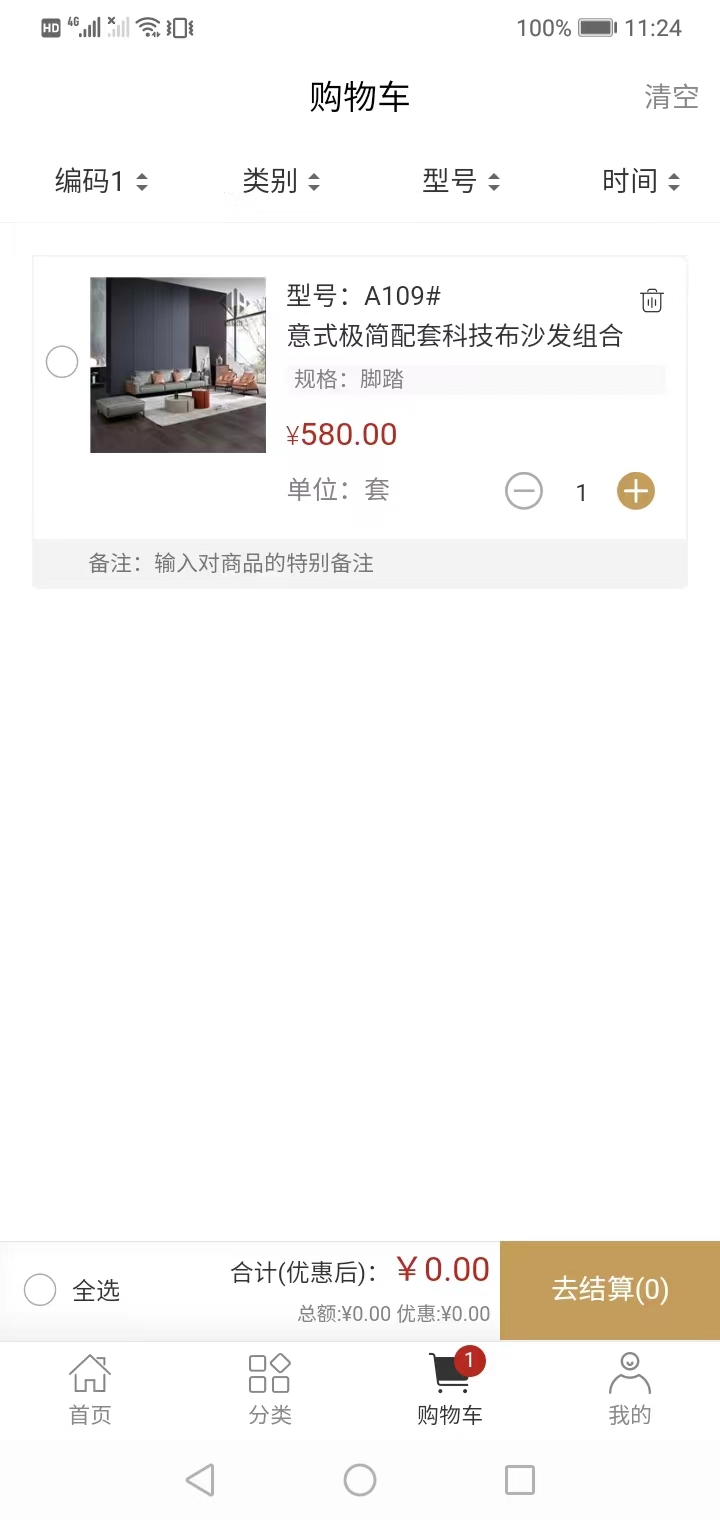Image resolution: width=720 pixels, height=1520 pixels.
Task: Select the A109# sofa item checkbox
Action: (62, 362)
